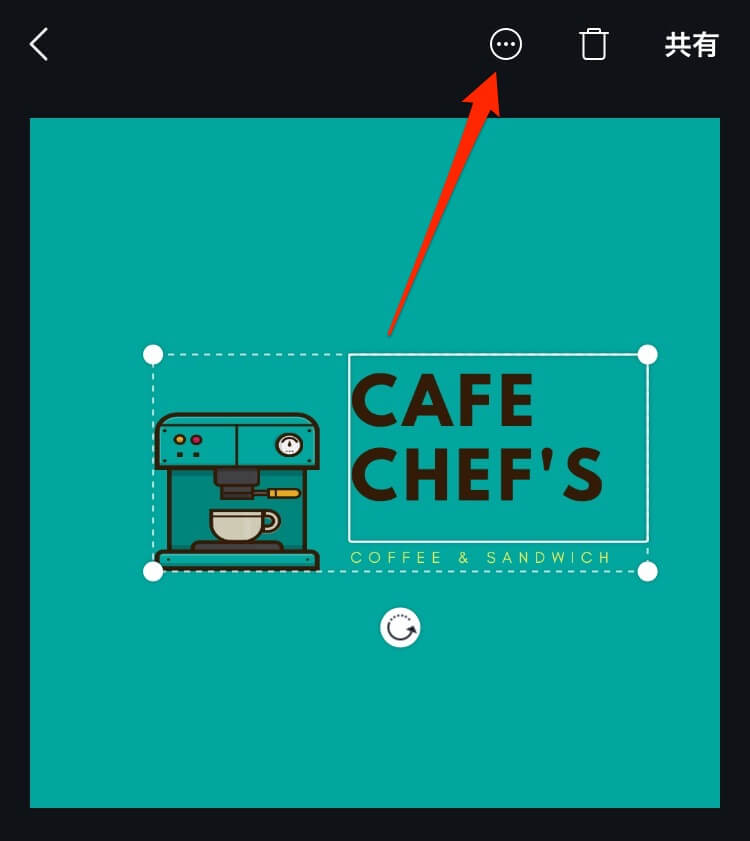Go back with the arrow icon
This screenshot has height=841, width=750.
(39, 44)
